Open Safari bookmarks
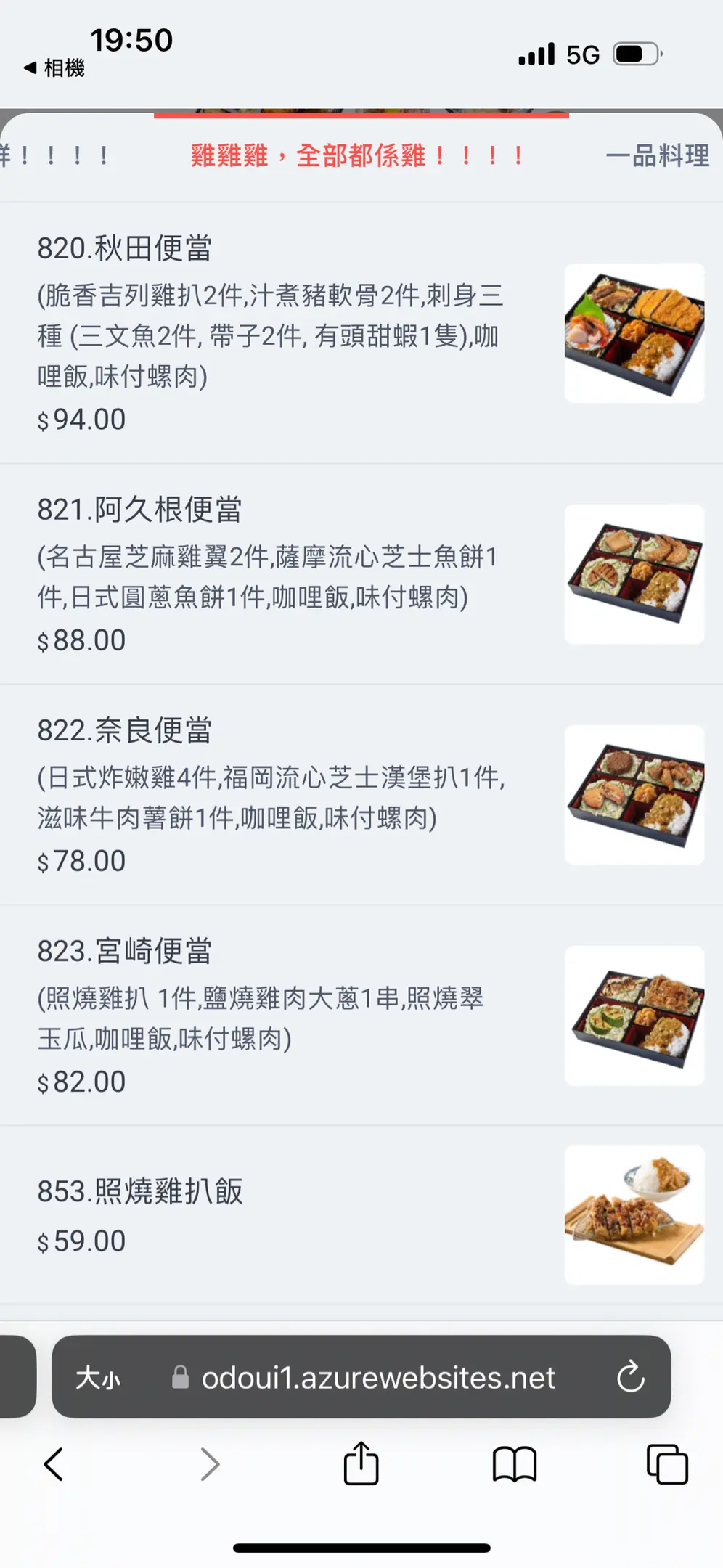This screenshot has width=723, height=1568. coord(514,1464)
